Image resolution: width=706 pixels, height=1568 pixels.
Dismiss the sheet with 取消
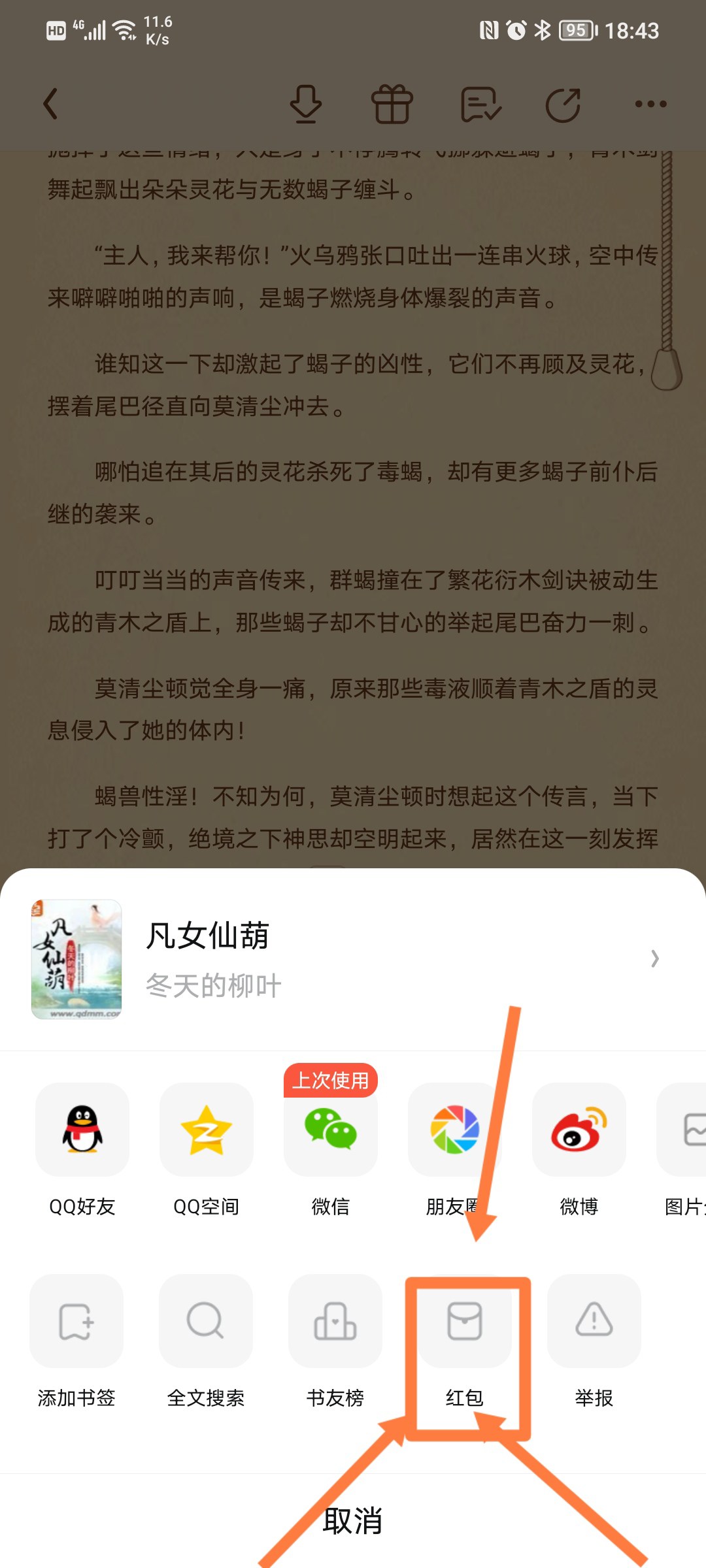[x=353, y=1521]
